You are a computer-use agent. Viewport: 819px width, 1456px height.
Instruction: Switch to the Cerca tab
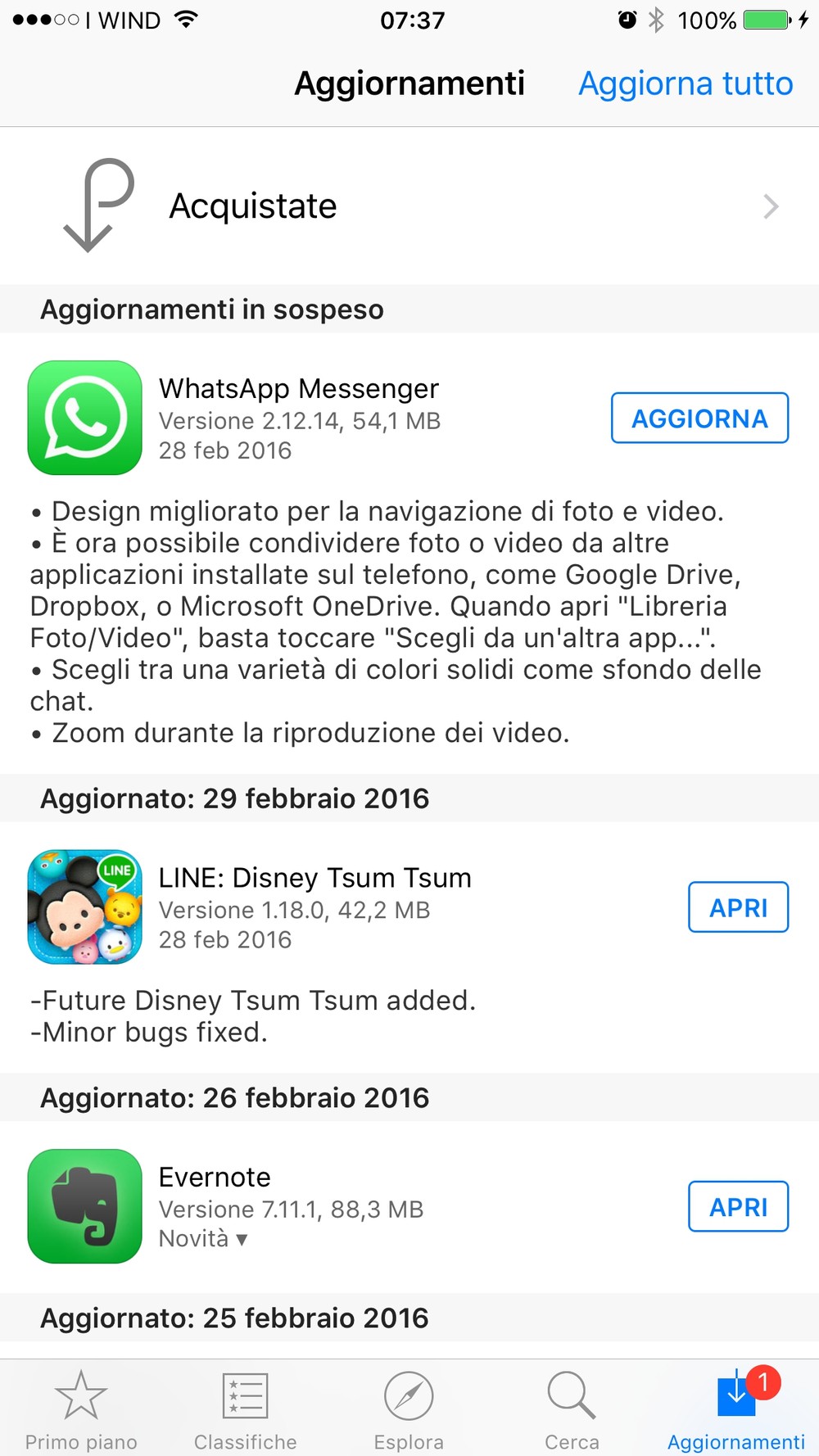[x=572, y=1409]
